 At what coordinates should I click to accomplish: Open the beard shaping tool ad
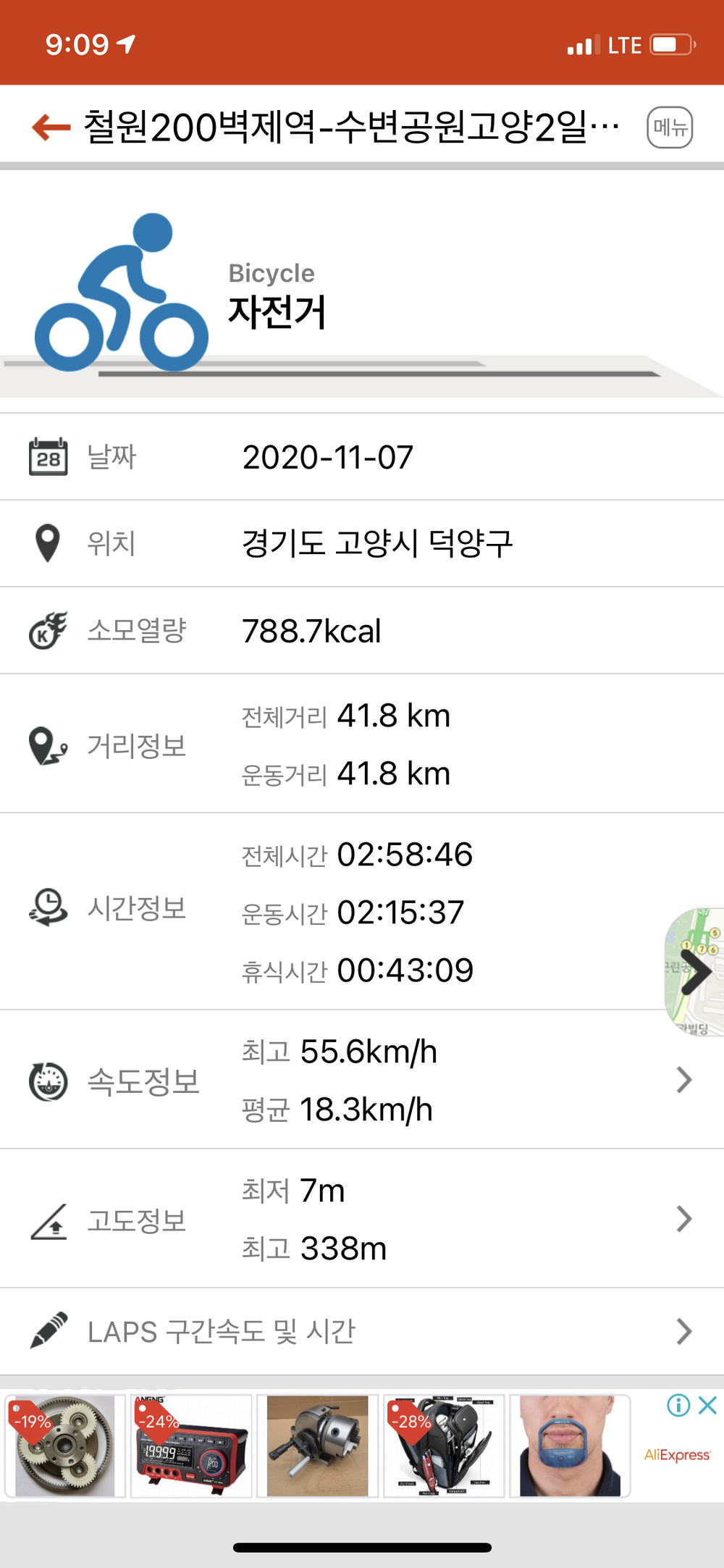click(570, 1446)
